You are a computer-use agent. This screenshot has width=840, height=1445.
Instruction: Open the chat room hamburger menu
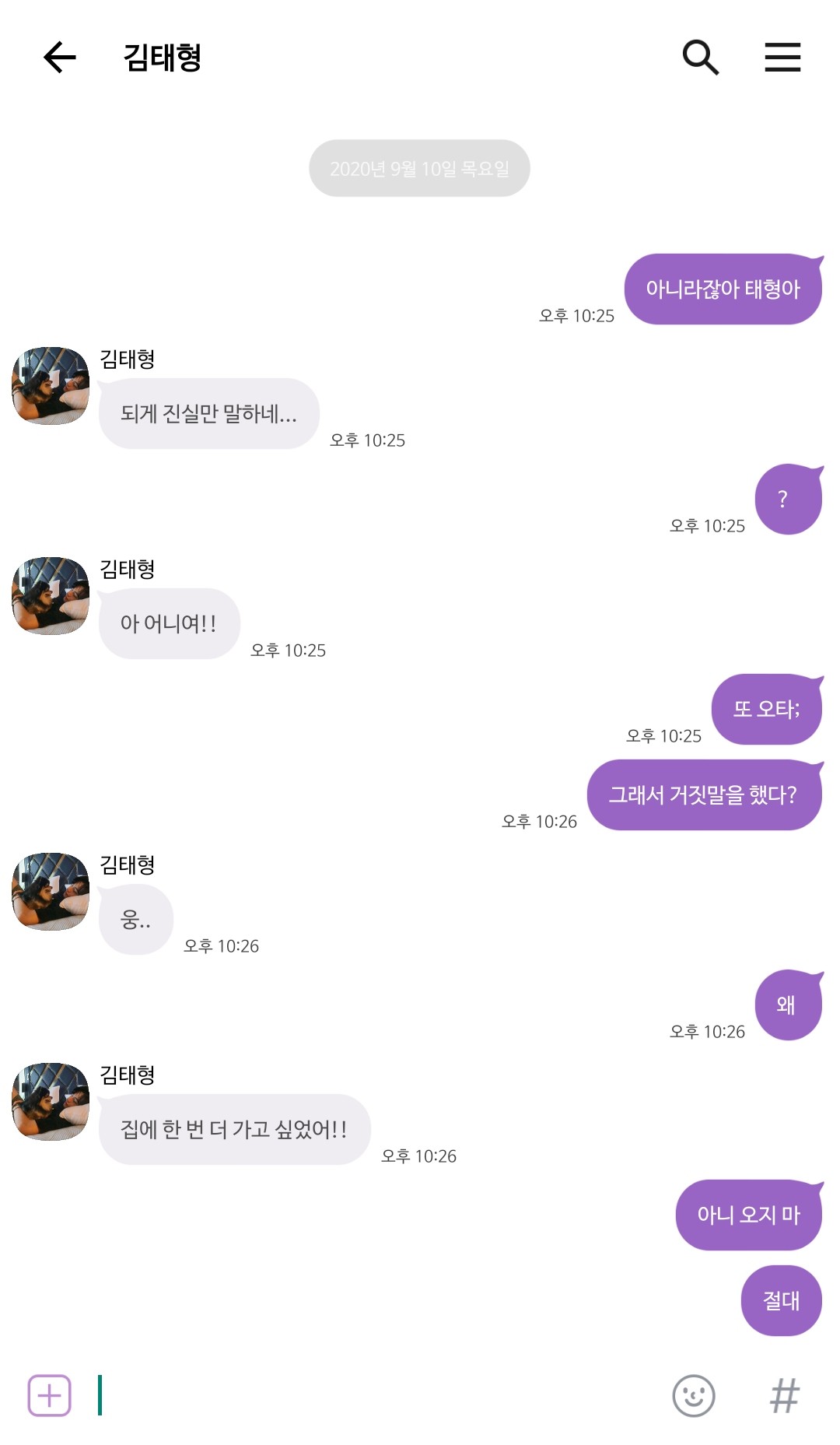point(782,57)
